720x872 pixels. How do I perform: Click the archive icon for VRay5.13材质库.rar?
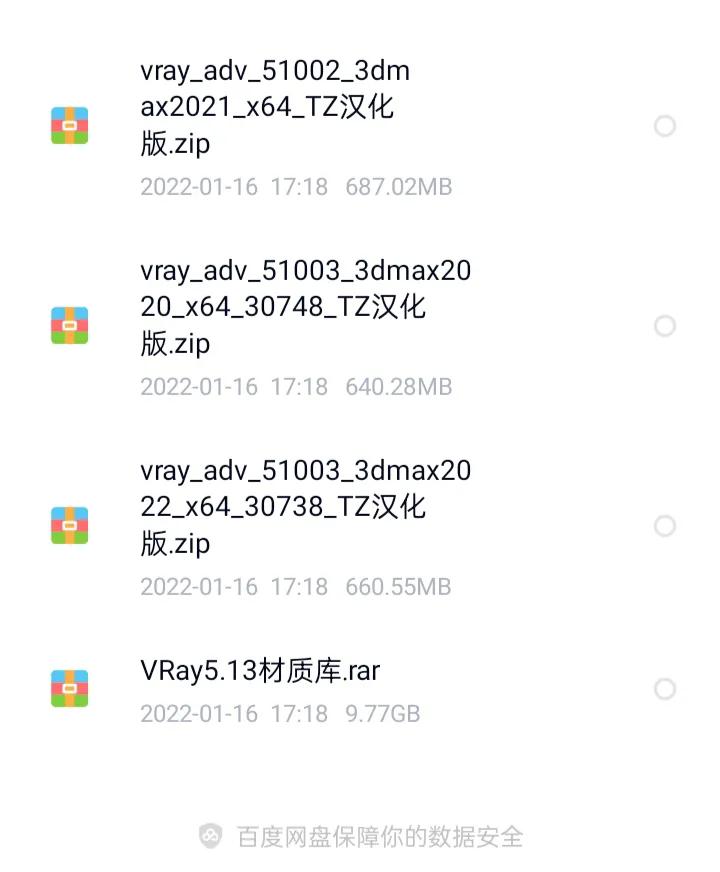pyautogui.click(x=69, y=688)
